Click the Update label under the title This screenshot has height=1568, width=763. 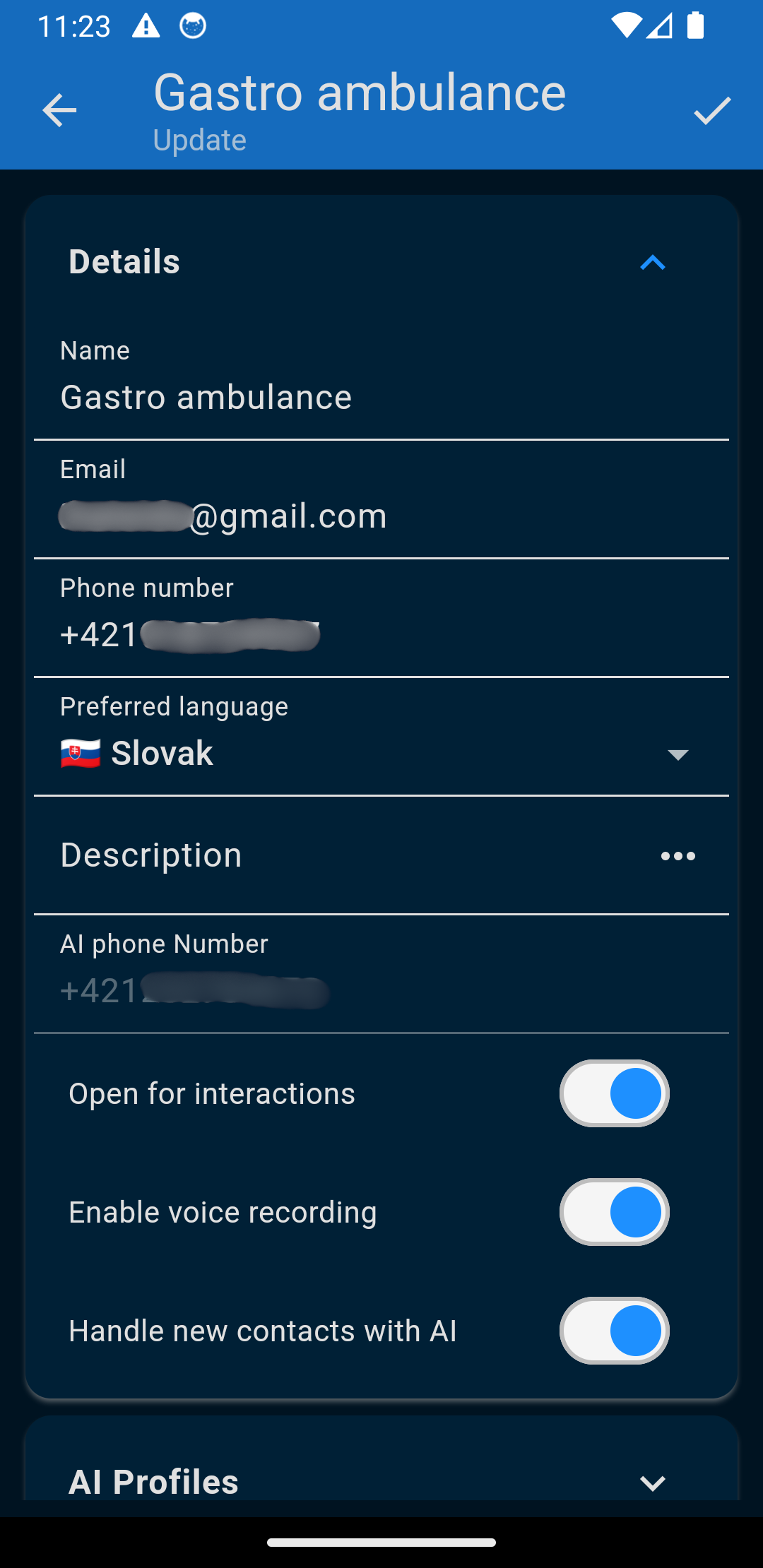(x=200, y=139)
